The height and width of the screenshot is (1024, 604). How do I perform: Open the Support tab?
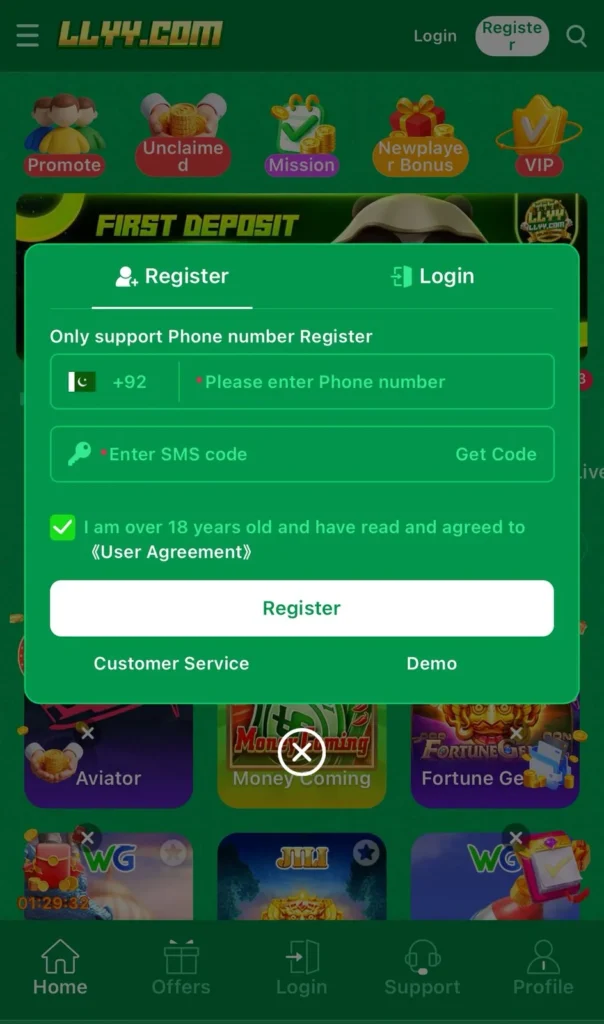[422, 968]
